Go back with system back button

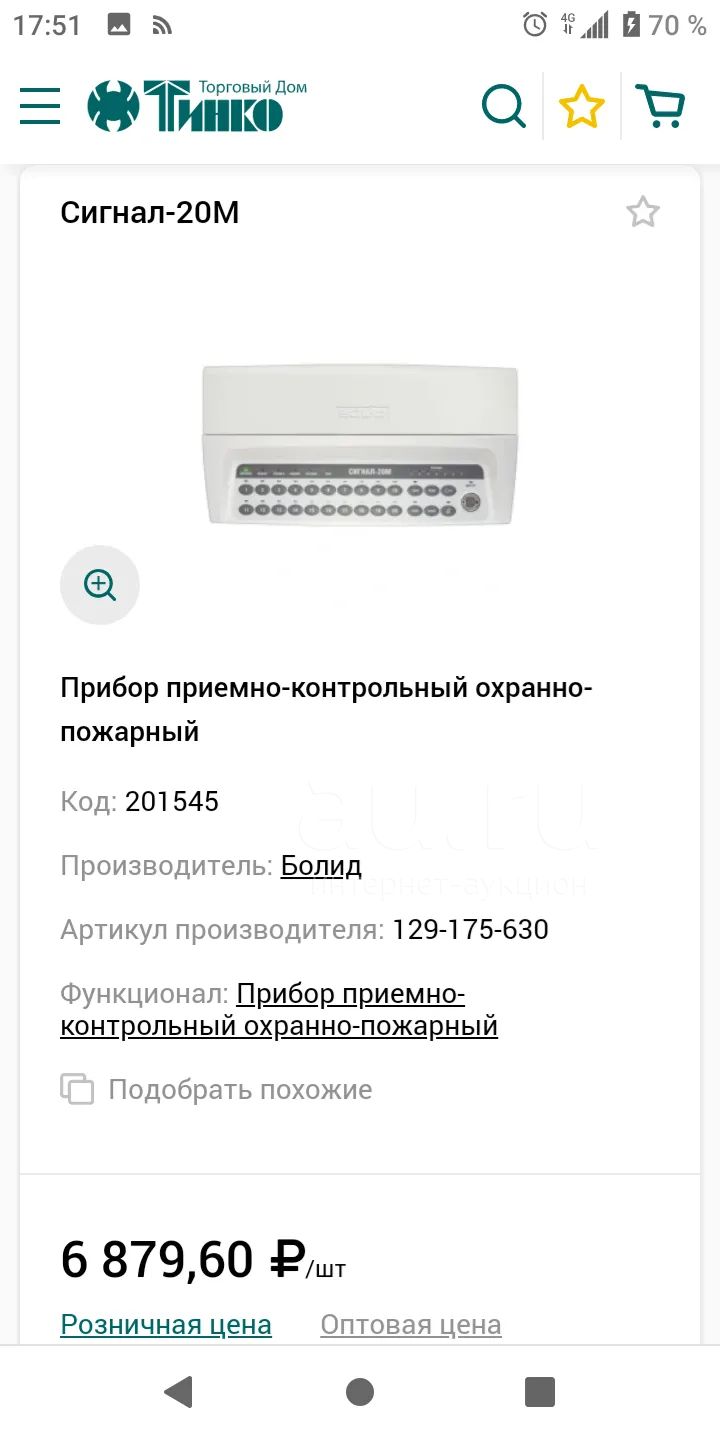pyautogui.click(x=179, y=1392)
